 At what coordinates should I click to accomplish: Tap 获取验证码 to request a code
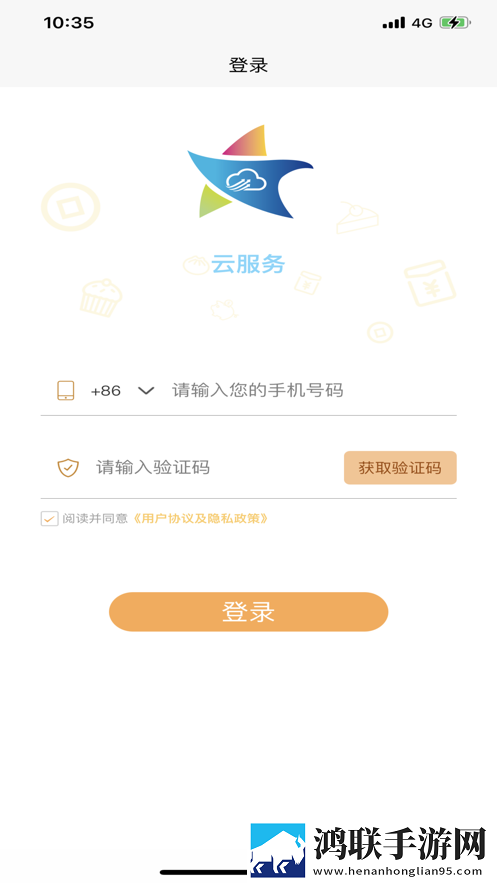[x=400, y=467]
